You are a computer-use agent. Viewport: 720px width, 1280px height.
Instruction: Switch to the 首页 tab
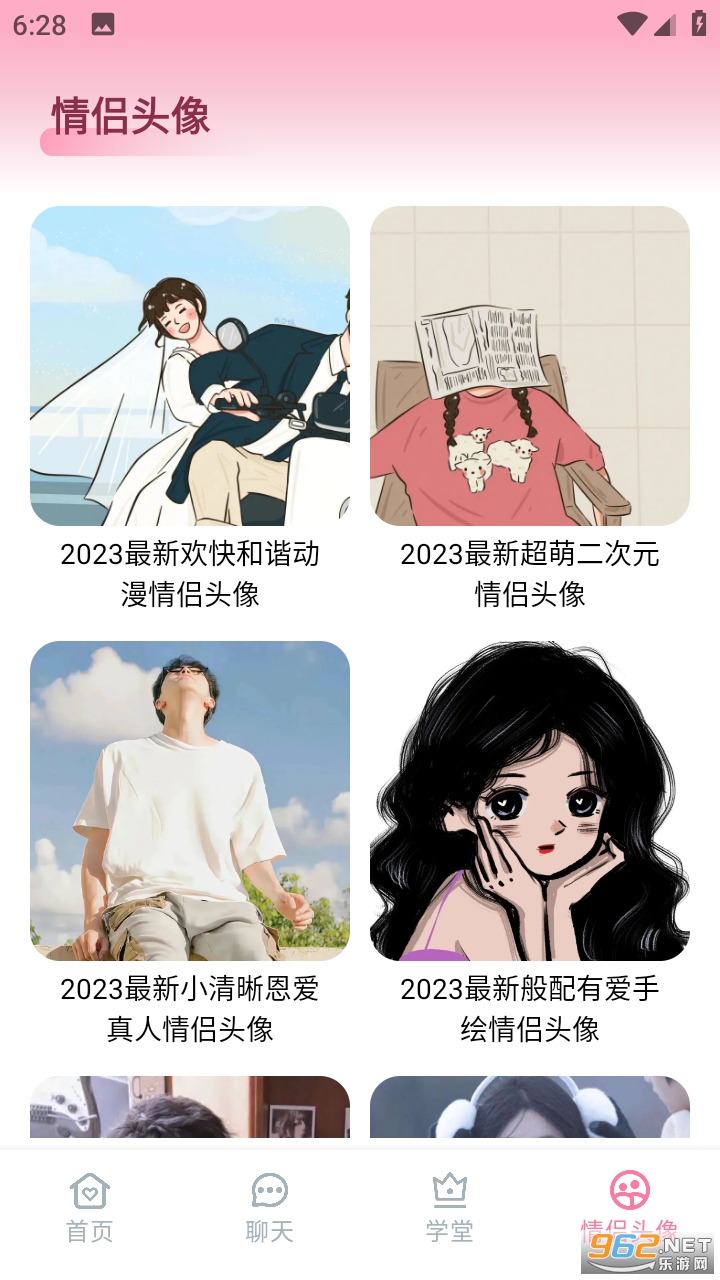90,1207
